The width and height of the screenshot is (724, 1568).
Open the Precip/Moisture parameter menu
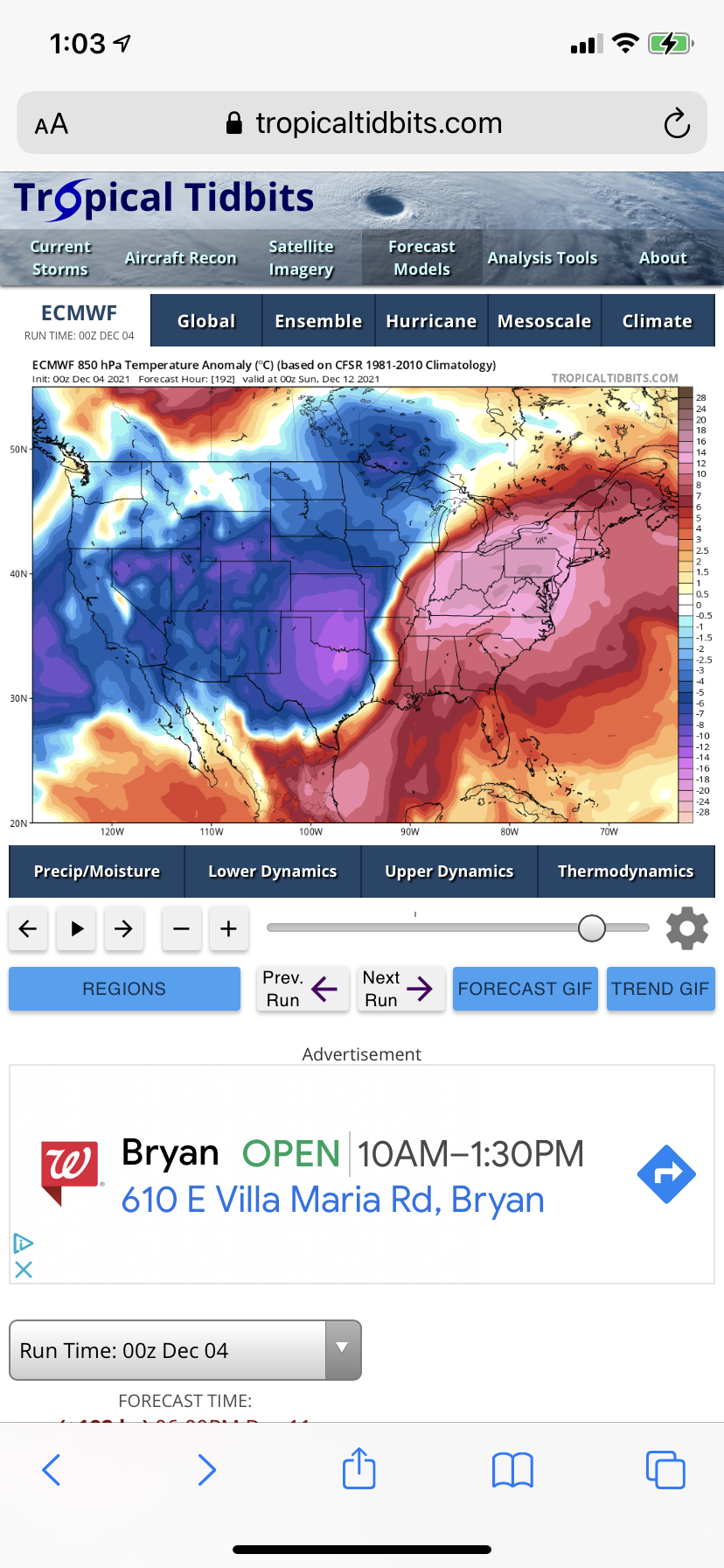97,871
